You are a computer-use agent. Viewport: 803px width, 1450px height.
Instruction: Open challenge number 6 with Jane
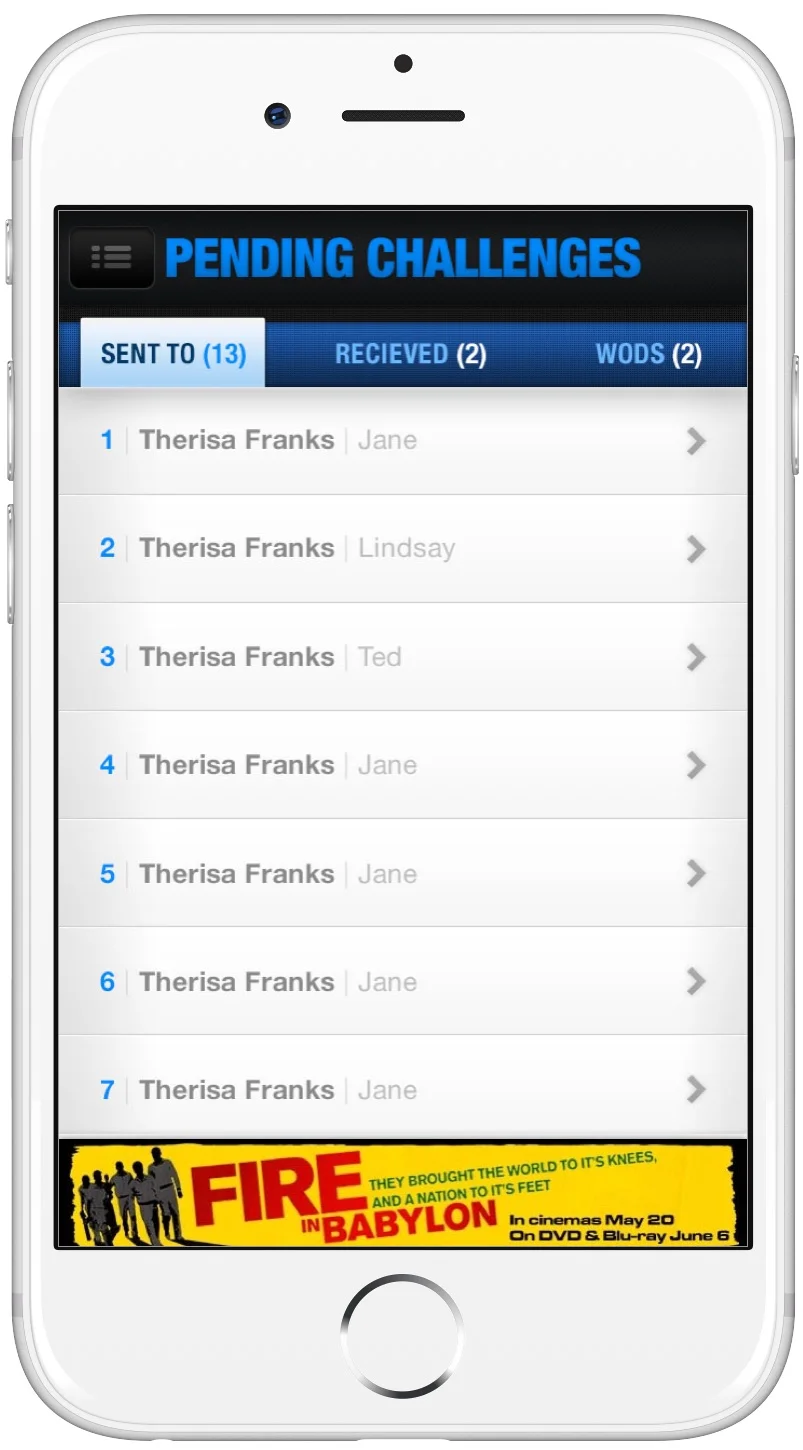coord(403,981)
